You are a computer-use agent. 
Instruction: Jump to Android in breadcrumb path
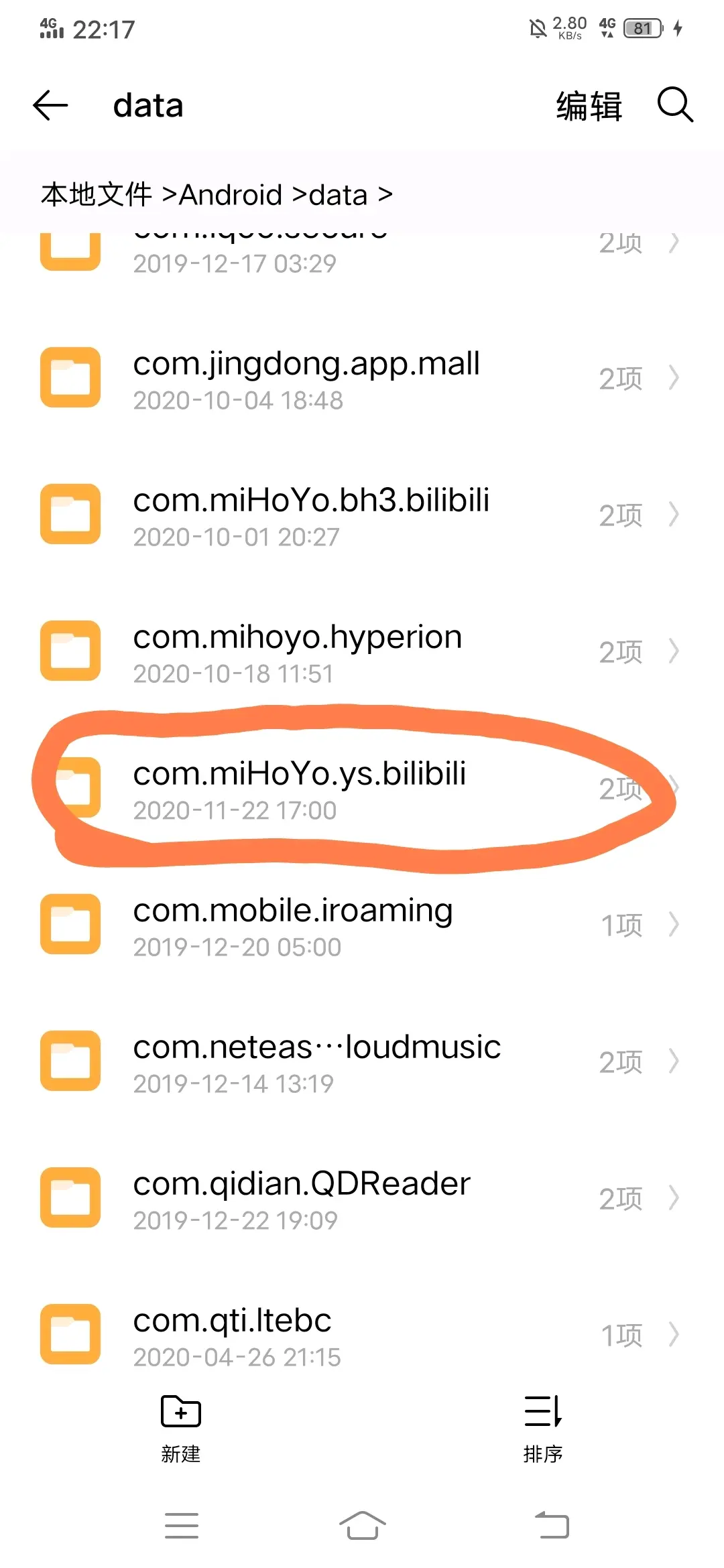230,195
